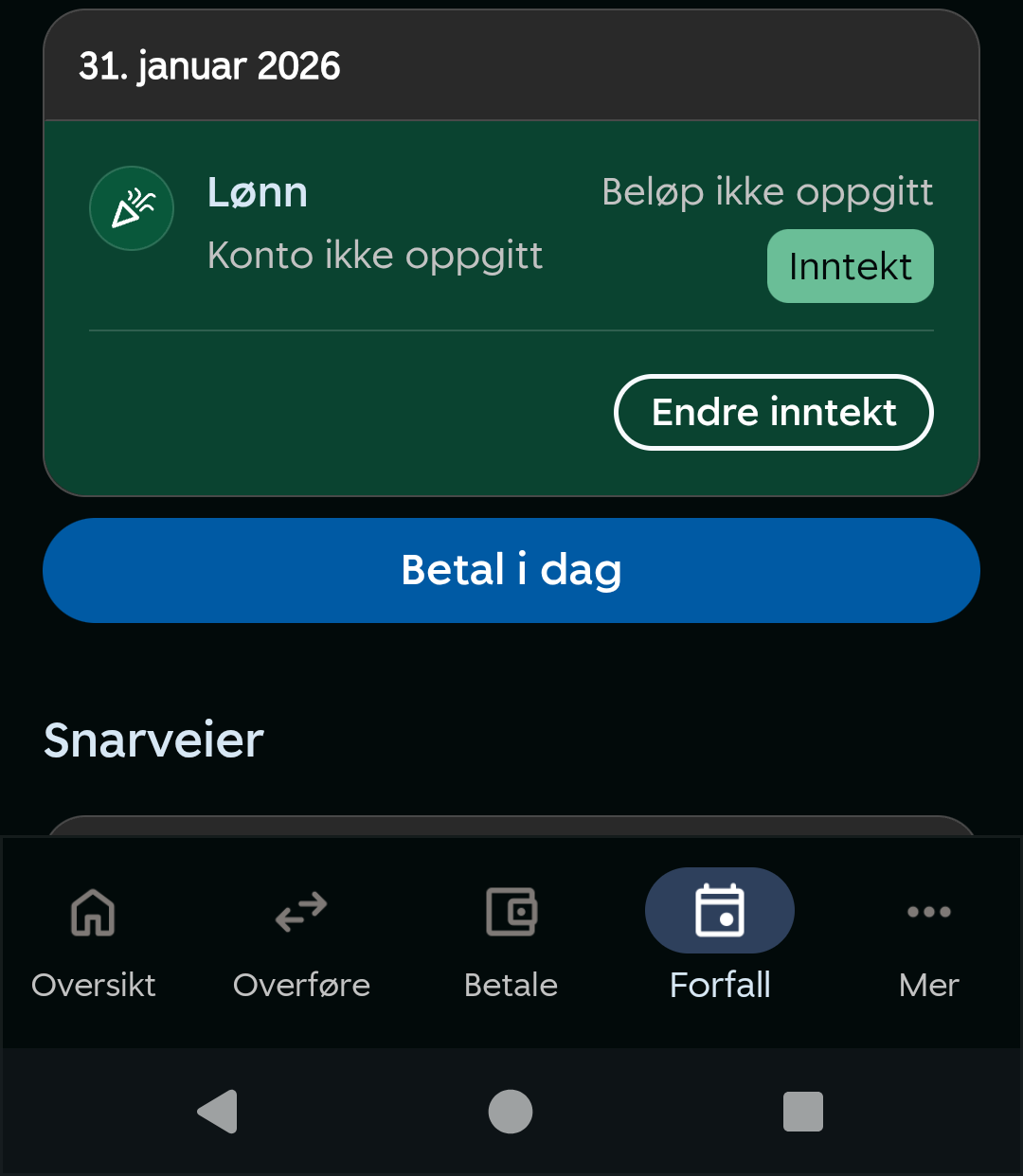Select the Forfall tab
This screenshot has height=1176, width=1023.
[x=720, y=943]
